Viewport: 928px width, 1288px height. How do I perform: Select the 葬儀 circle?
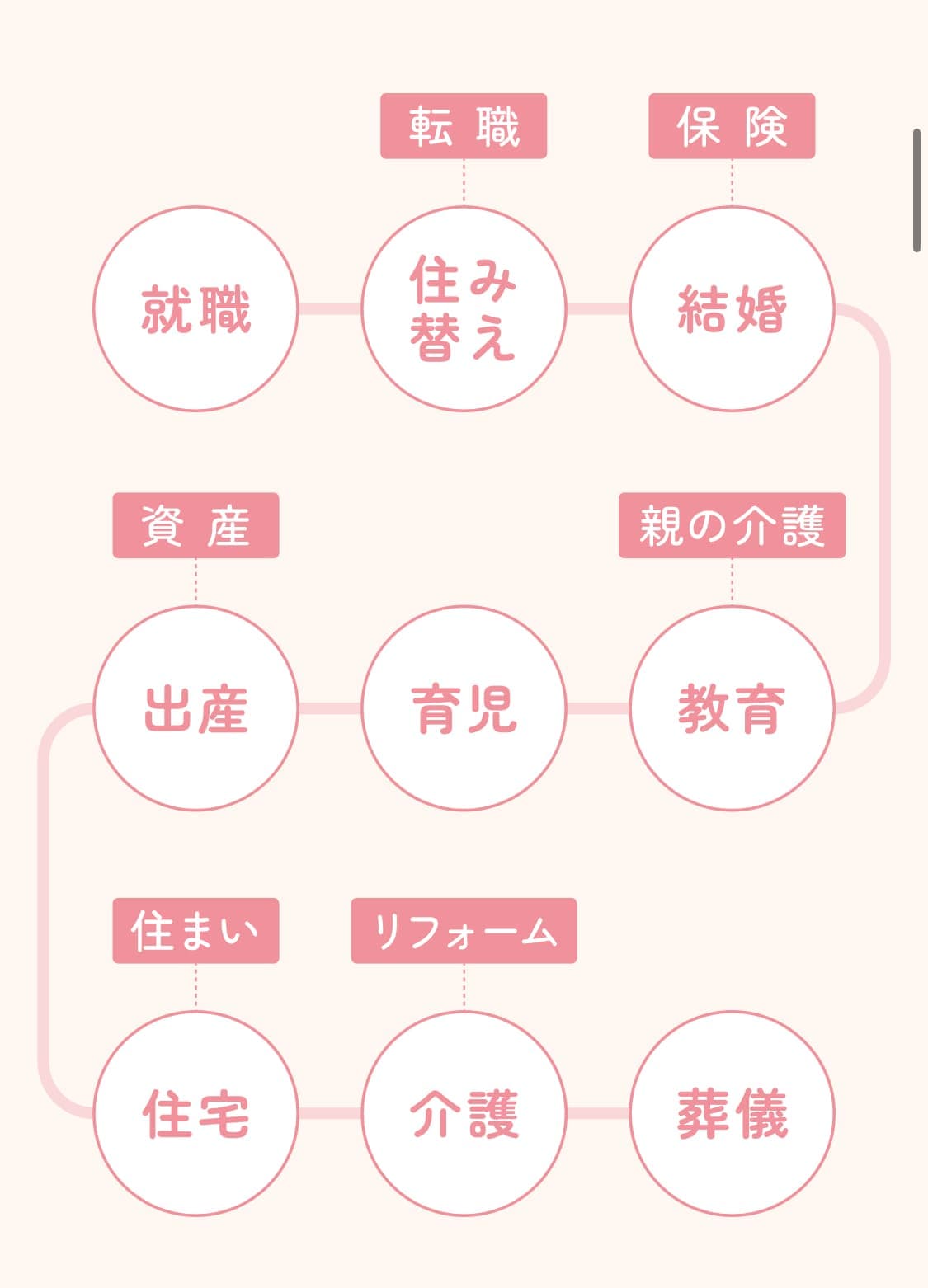point(732,1113)
